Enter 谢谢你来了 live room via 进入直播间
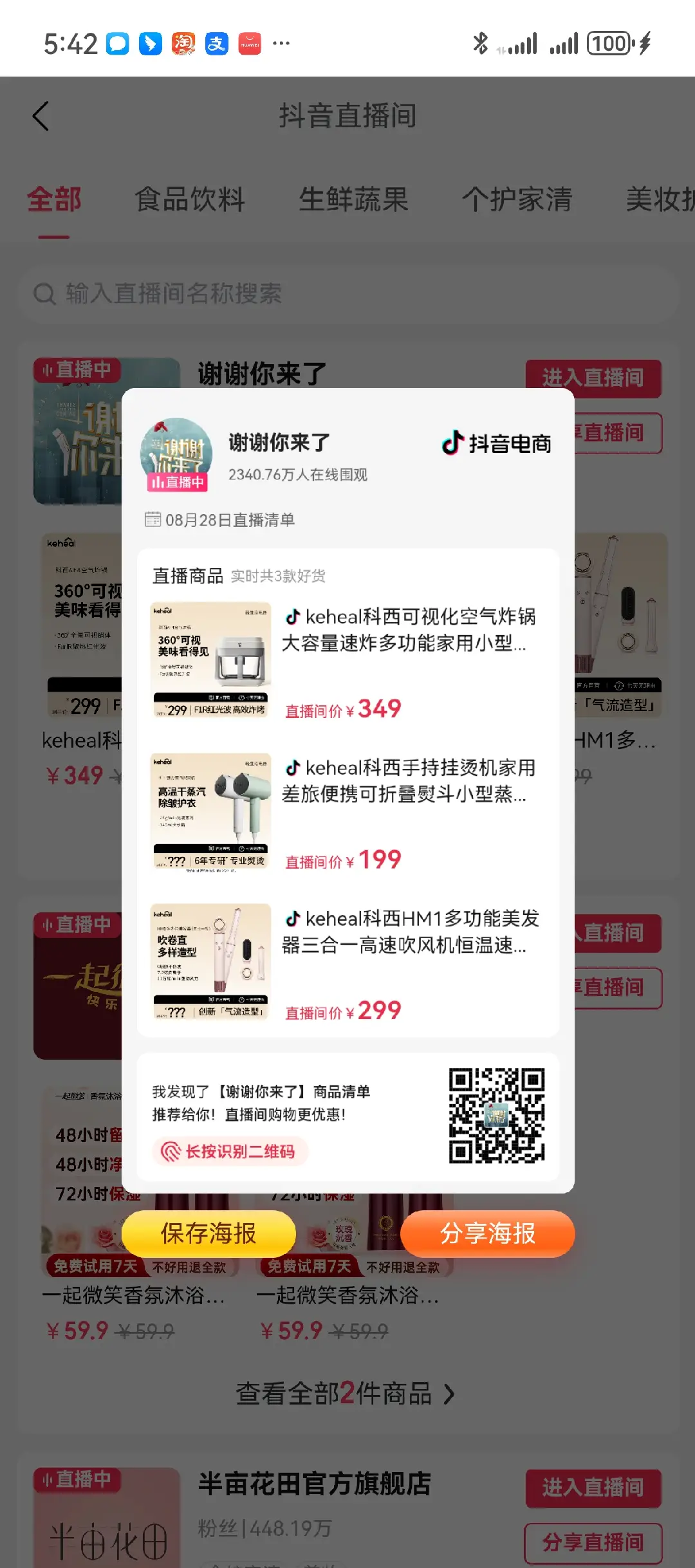Screen dimensions: 695x1568 click(593, 378)
